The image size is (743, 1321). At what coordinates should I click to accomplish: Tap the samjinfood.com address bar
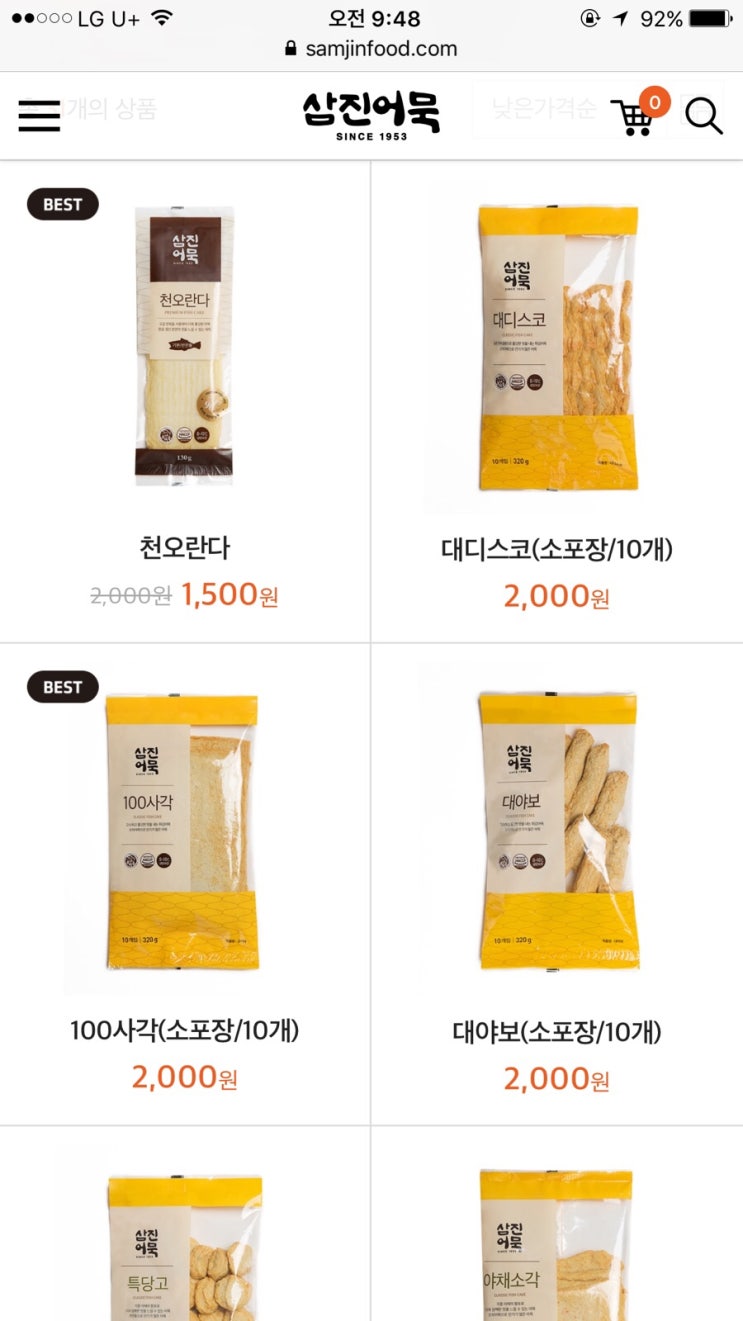click(x=380, y=48)
